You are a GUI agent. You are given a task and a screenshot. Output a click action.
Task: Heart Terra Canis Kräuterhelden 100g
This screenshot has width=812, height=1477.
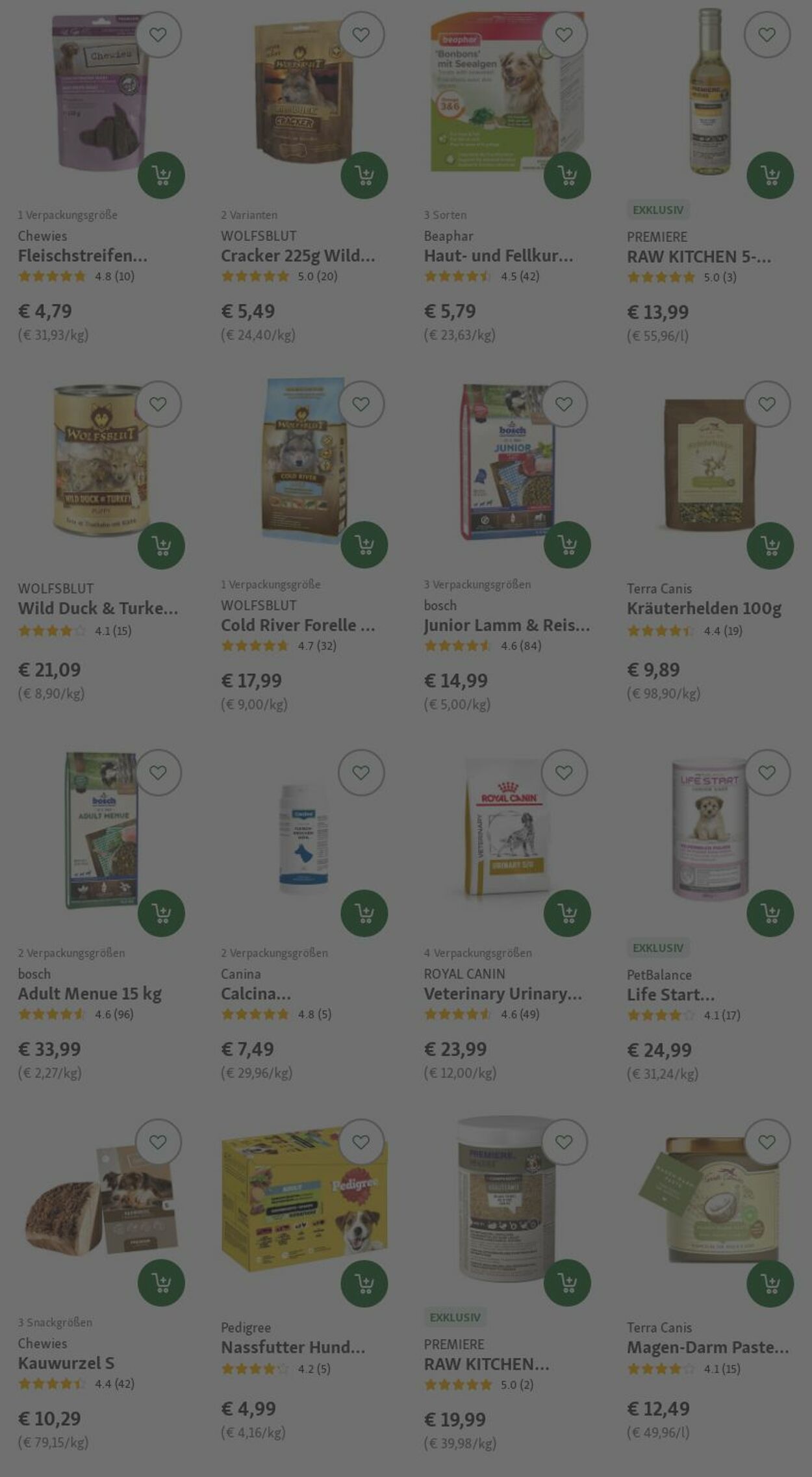pos(767,404)
